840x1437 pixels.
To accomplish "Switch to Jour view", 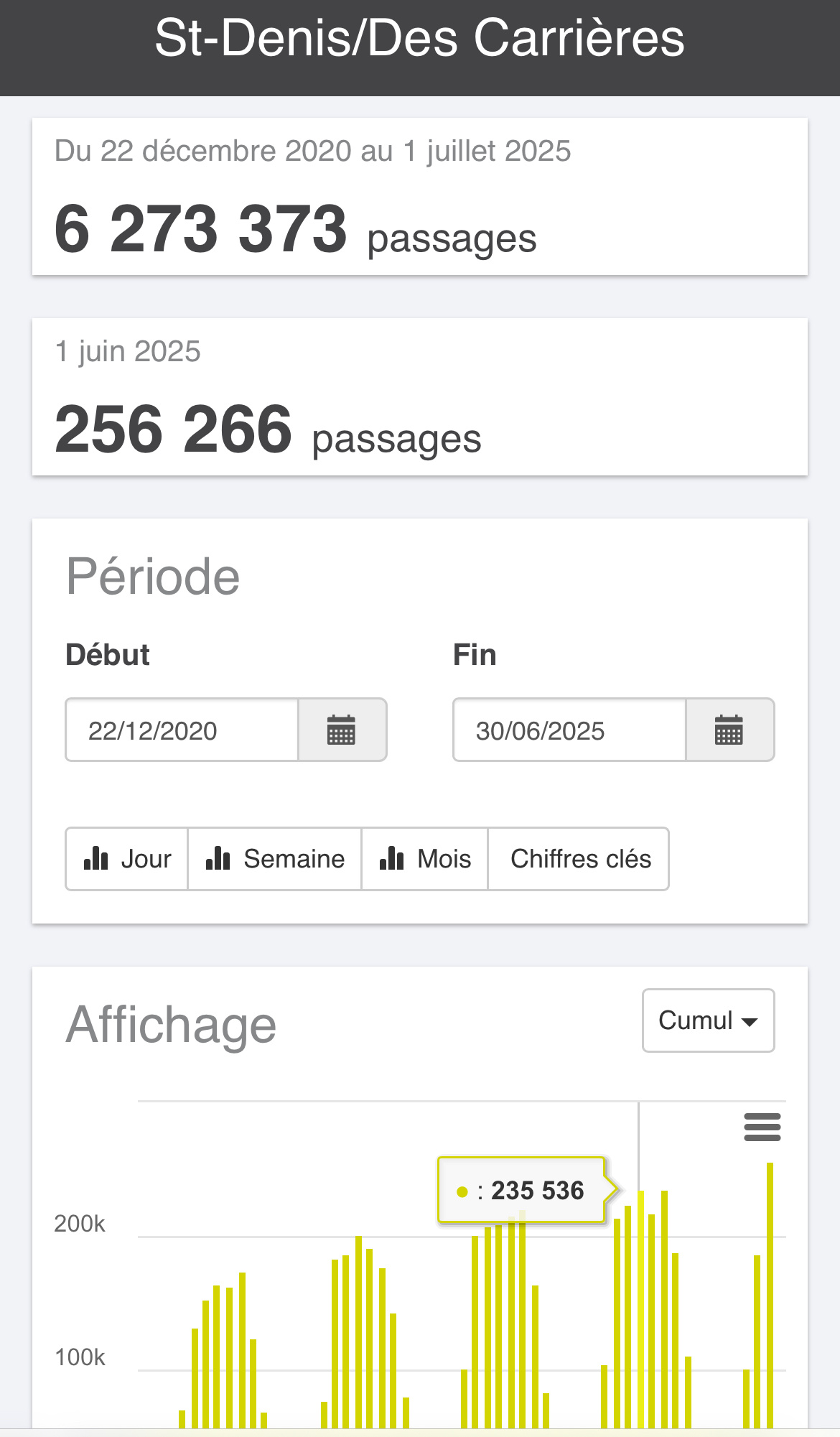I will click(127, 859).
